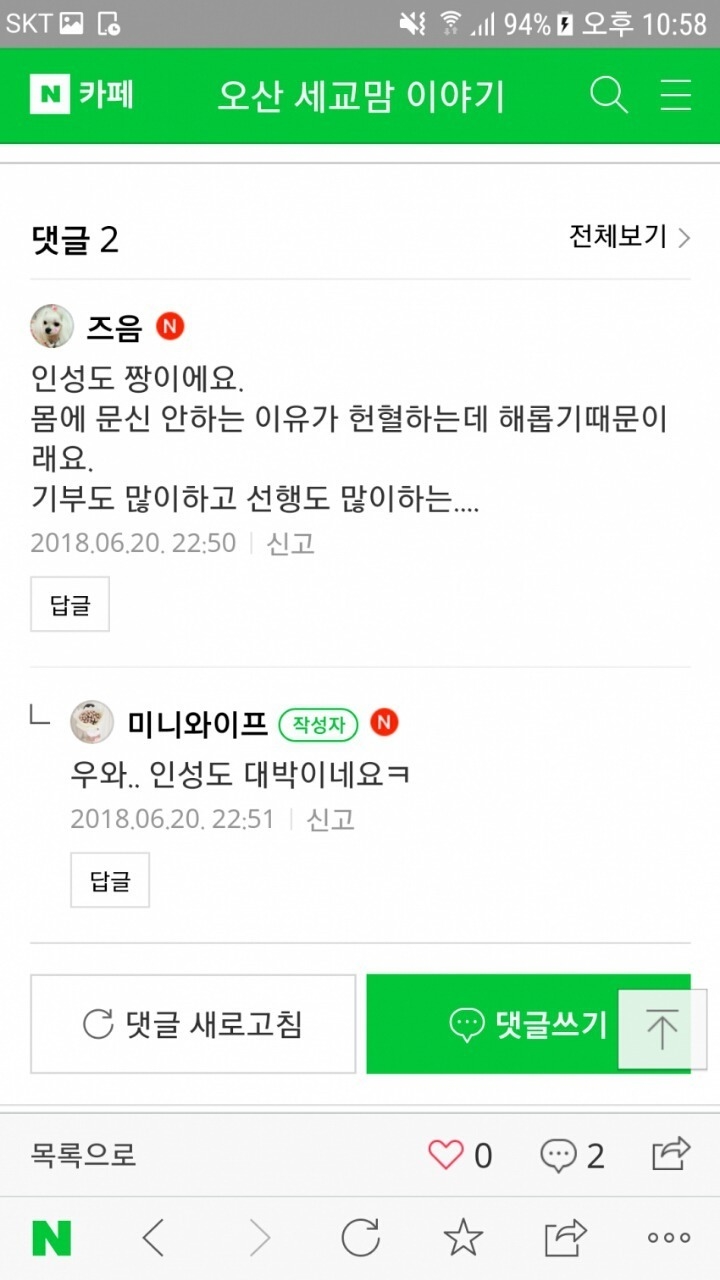Reply to 즈음's comment with 답글
Viewport: 720px width, 1280px height.
pos(70,604)
